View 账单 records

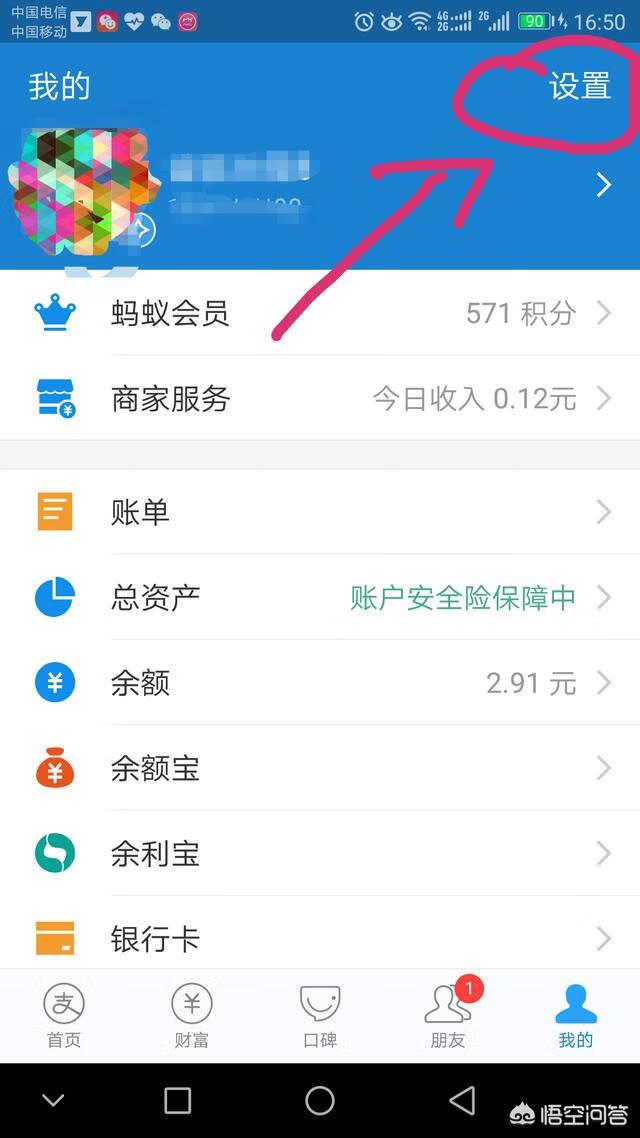(x=320, y=513)
